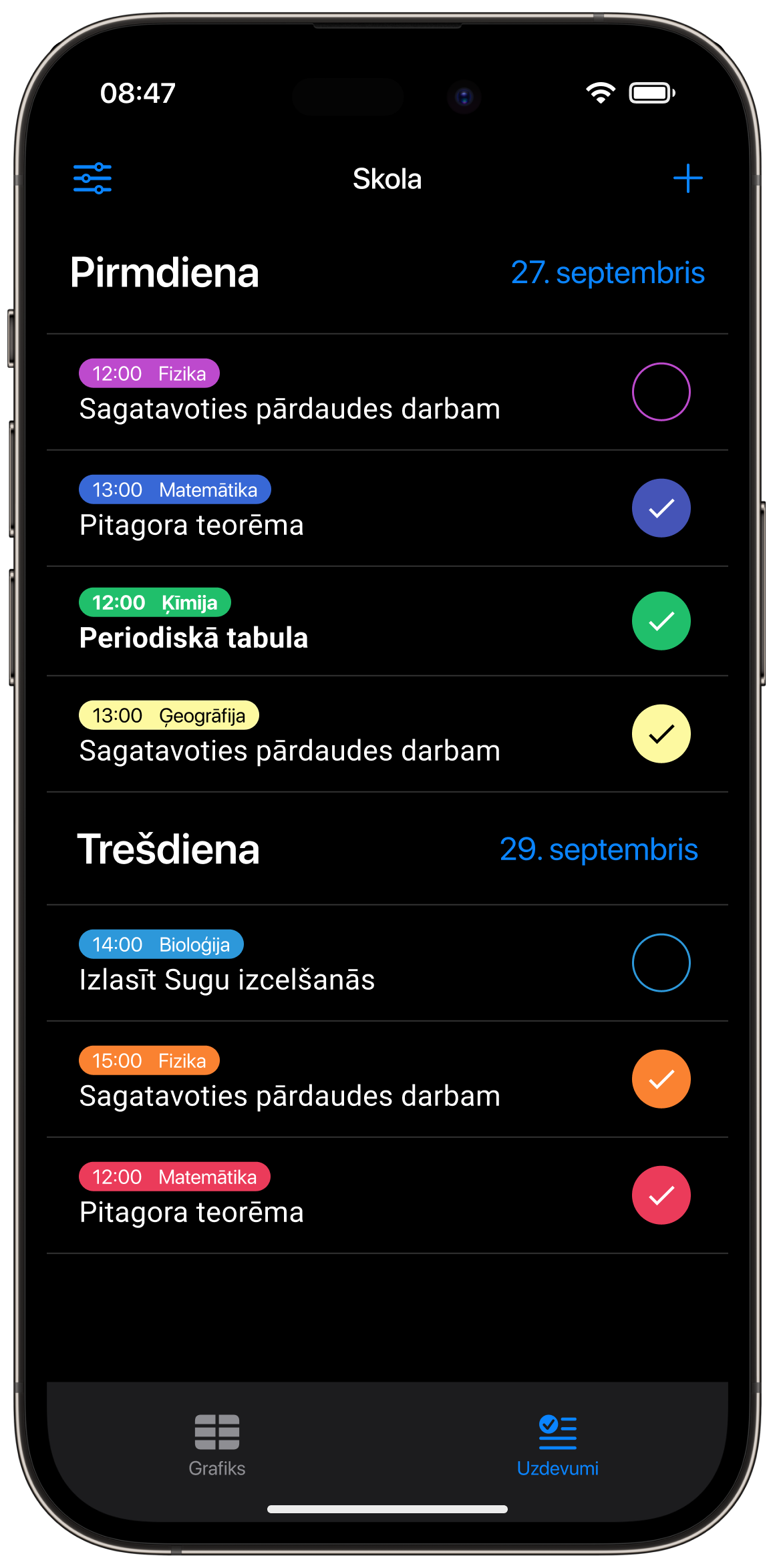Open the 27. septembris date link
Screen dimensions: 775x1568
(x=608, y=272)
